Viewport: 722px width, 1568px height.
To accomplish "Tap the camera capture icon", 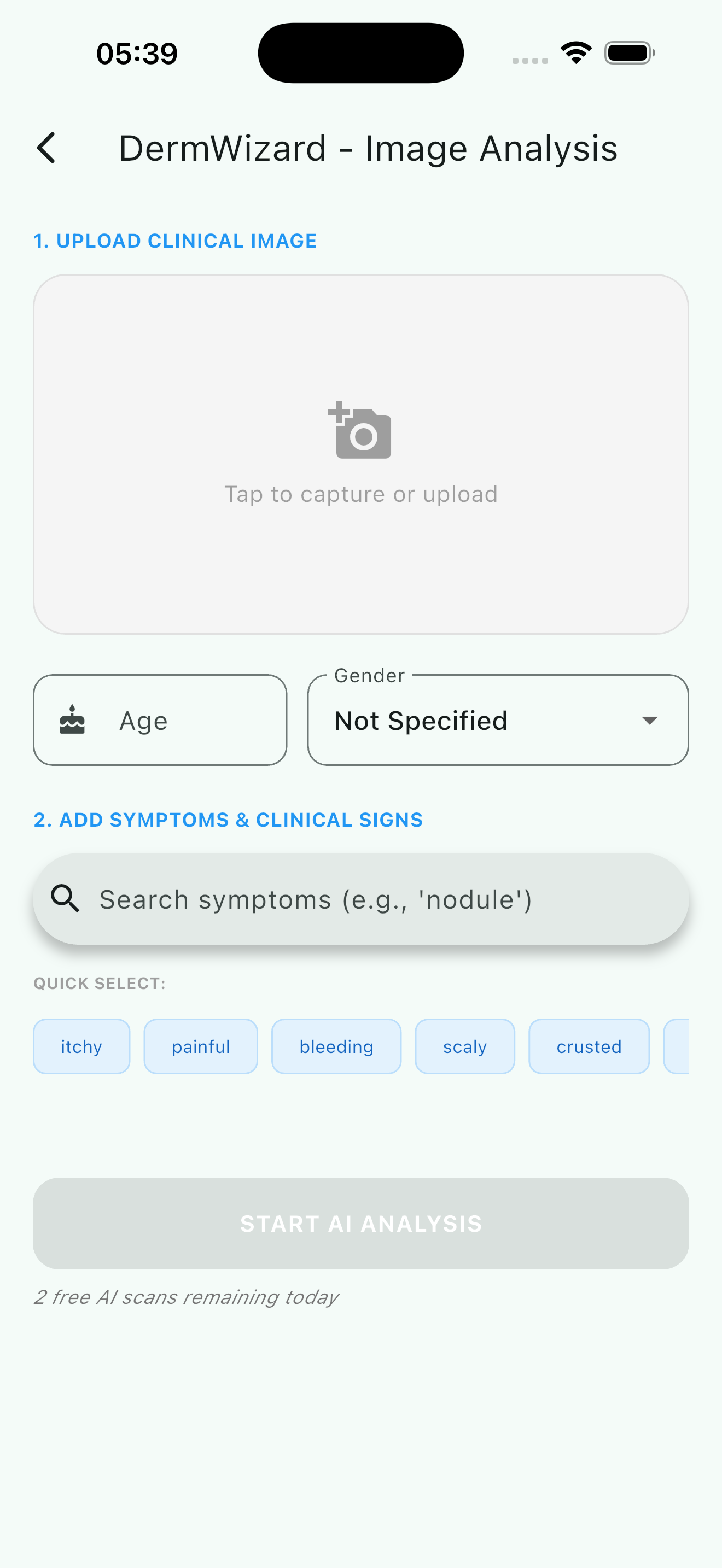I will (363, 435).
